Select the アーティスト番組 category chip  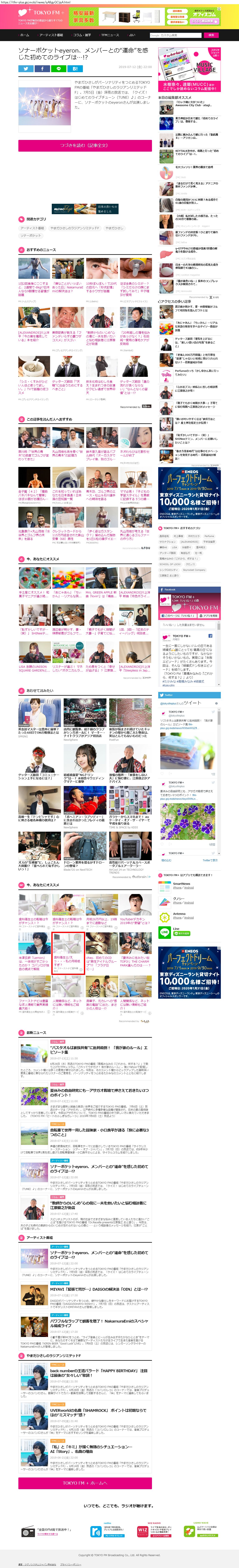click(x=32, y=228)
